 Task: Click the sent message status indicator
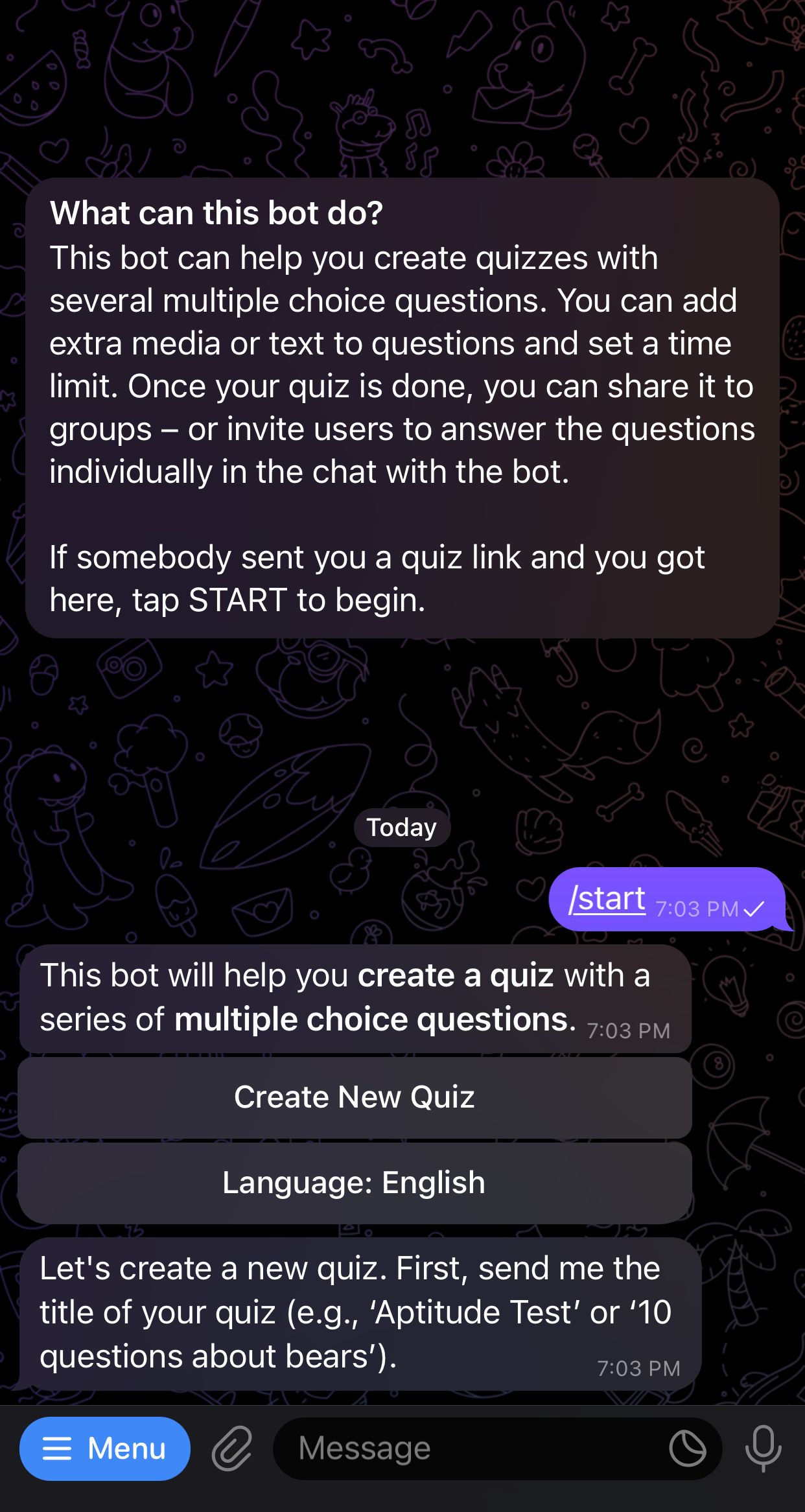coord(754,910)
